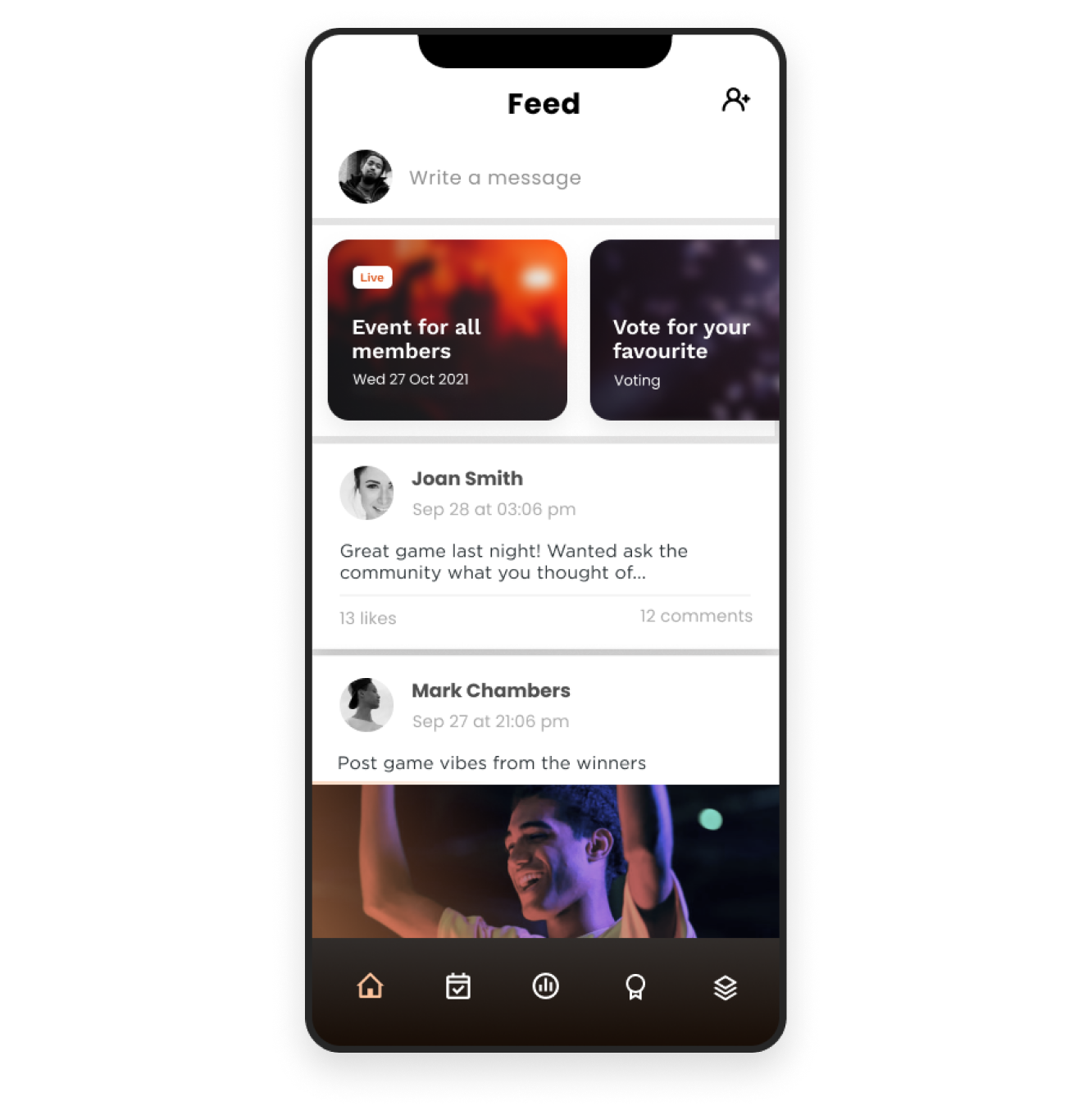The width and height of the screenshot is (1092, 1115).
Task: Switch to the Home tab
Action: tap(371, 985)
